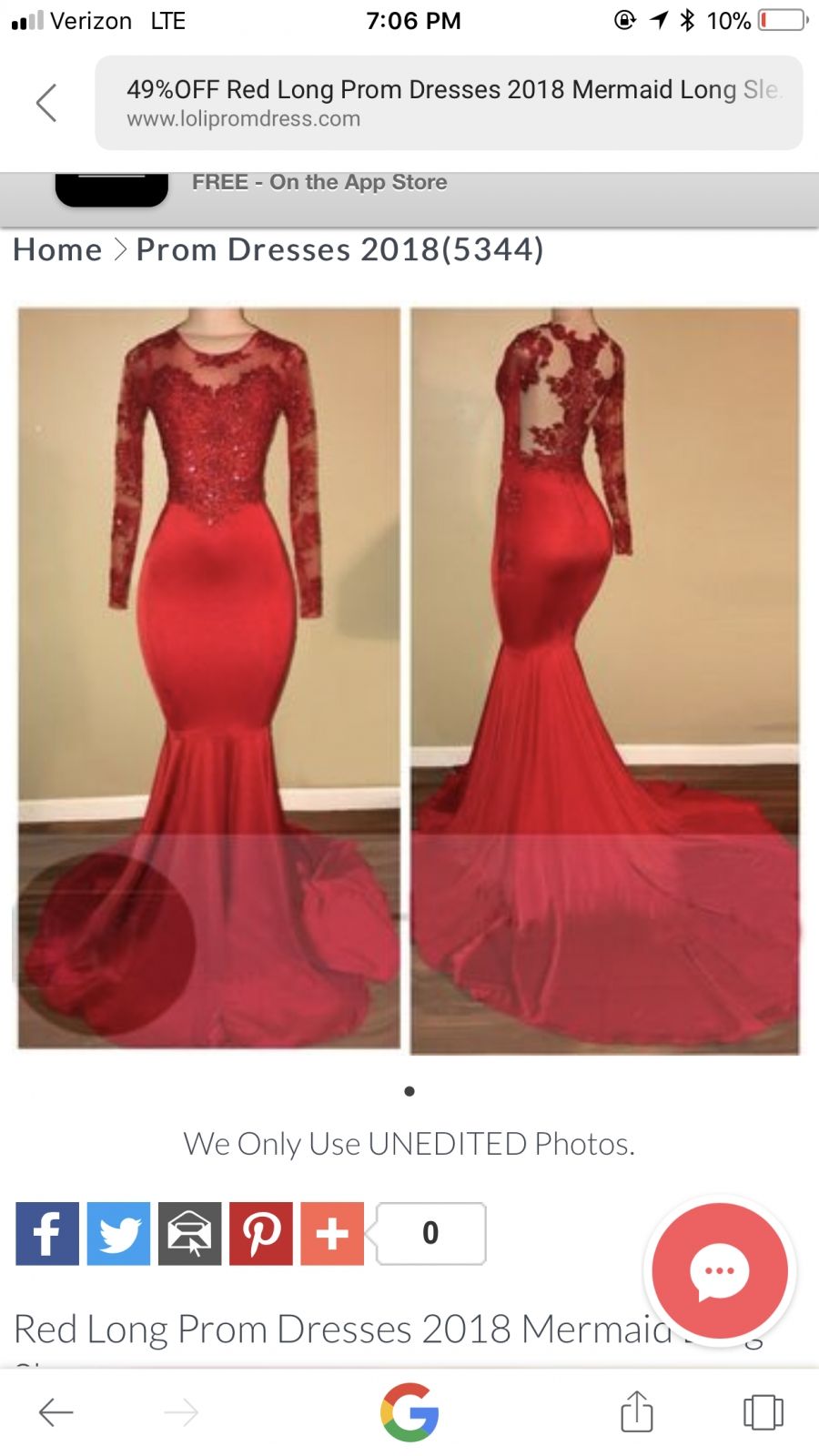Open the share sheet from bottom toolbar
819x1456 pixels.
637,1411
